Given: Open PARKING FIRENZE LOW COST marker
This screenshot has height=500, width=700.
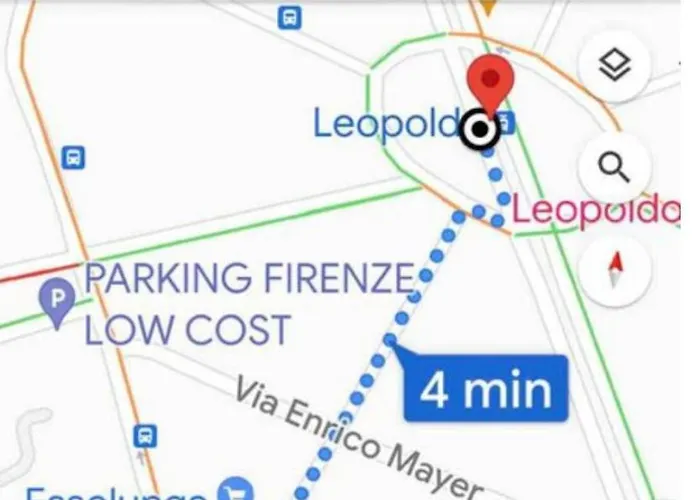Looking at the screenshot, I should 59,298.
